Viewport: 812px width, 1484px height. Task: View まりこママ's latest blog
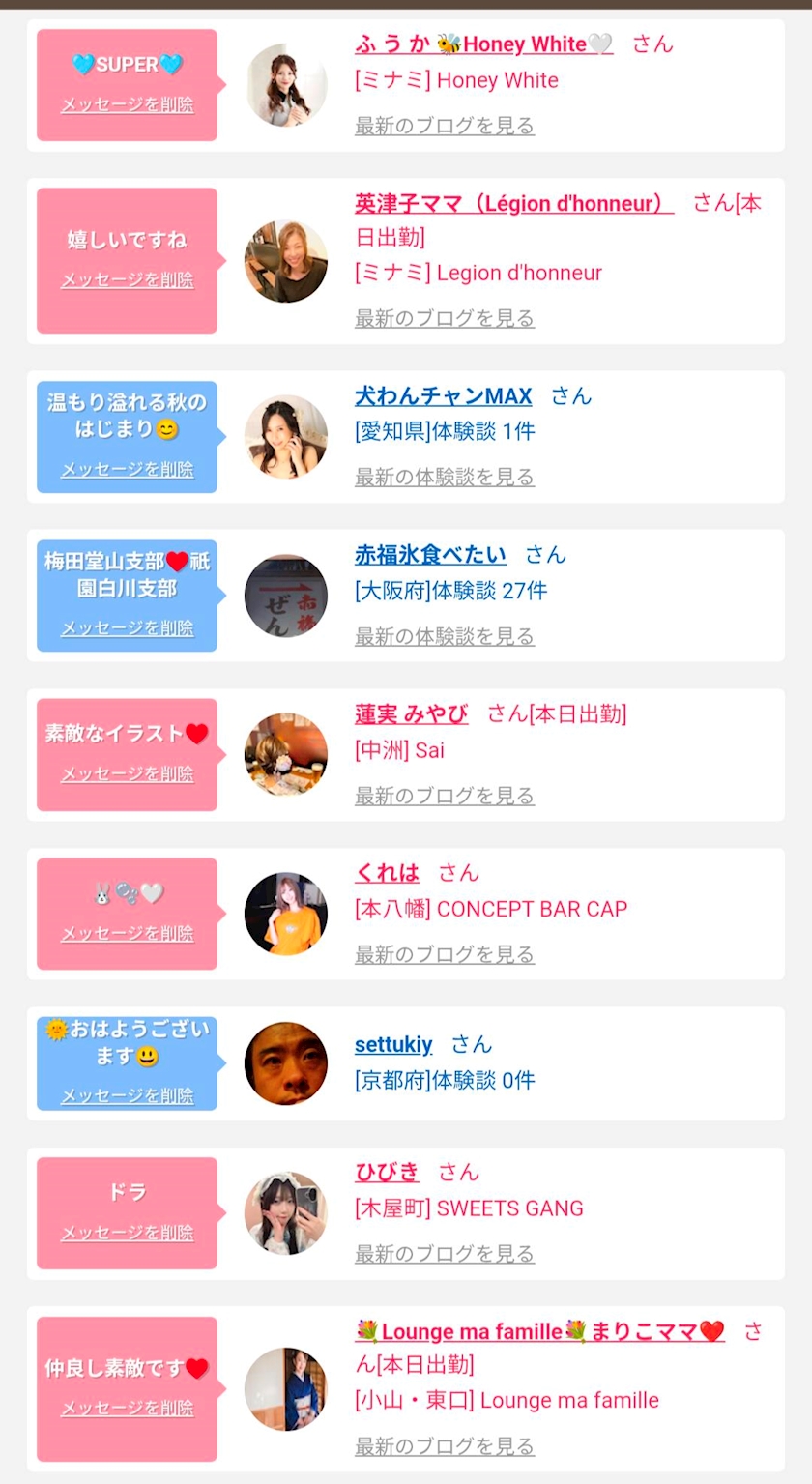pos(445,1446)
